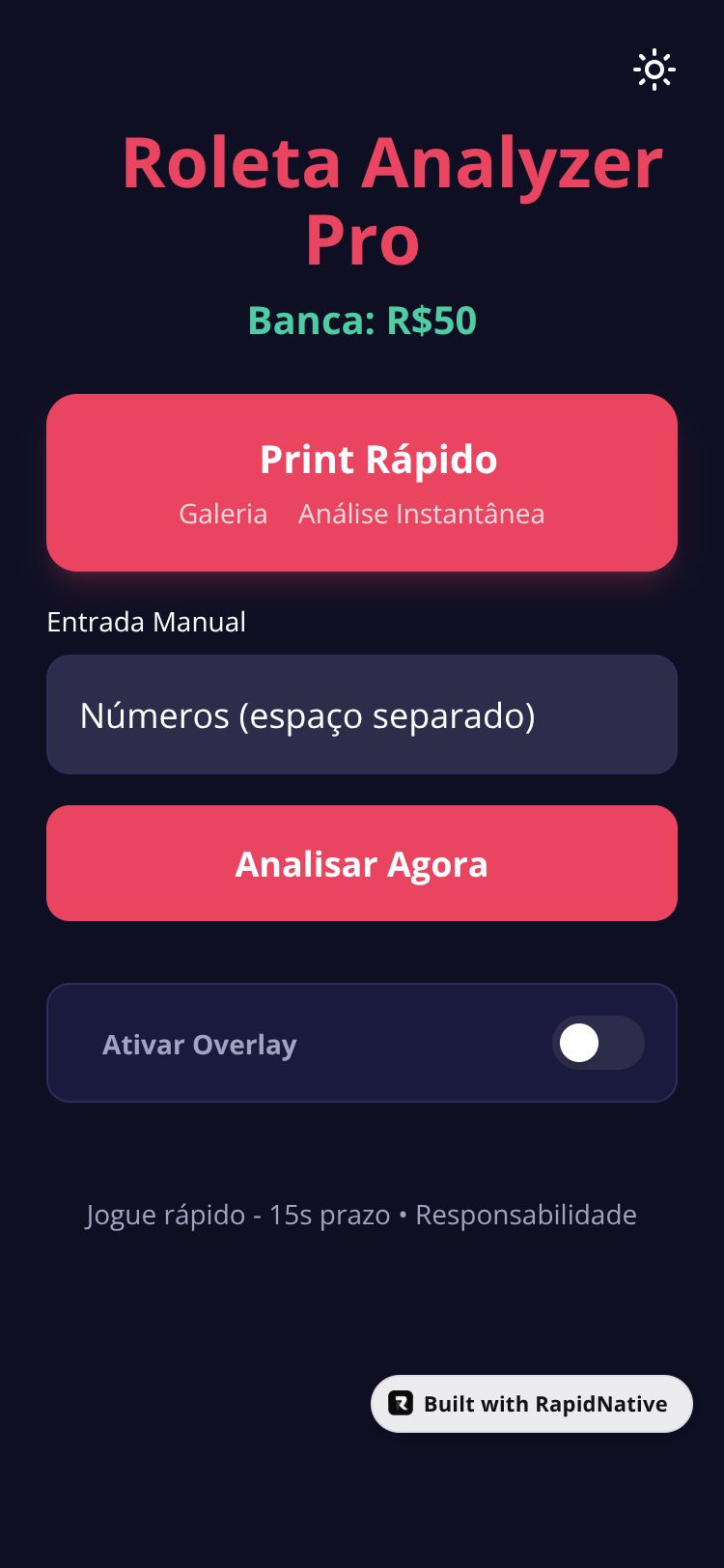Focus the Números manual entry field
The height and width of the screenshot is (1568, 724).
(362, 714)
